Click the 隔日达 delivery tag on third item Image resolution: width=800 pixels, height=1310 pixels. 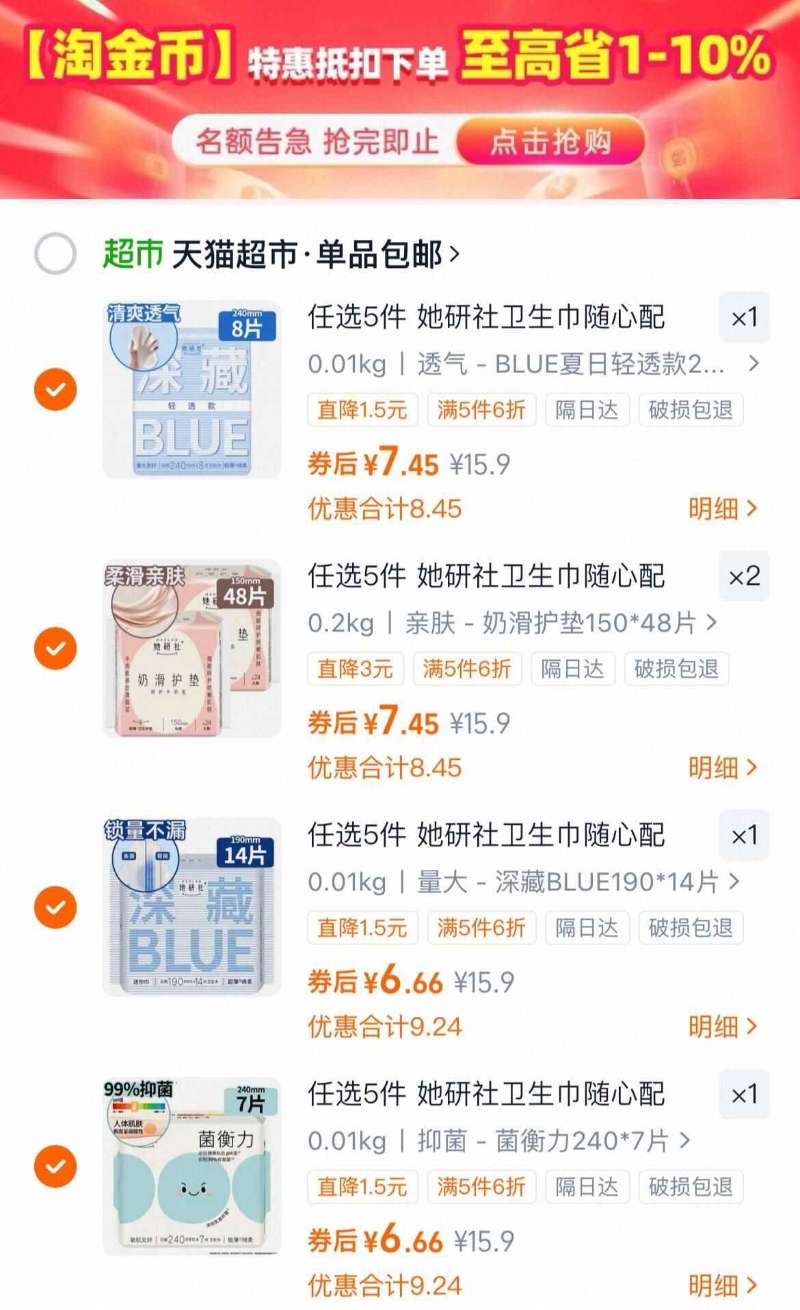click(588, 927)
